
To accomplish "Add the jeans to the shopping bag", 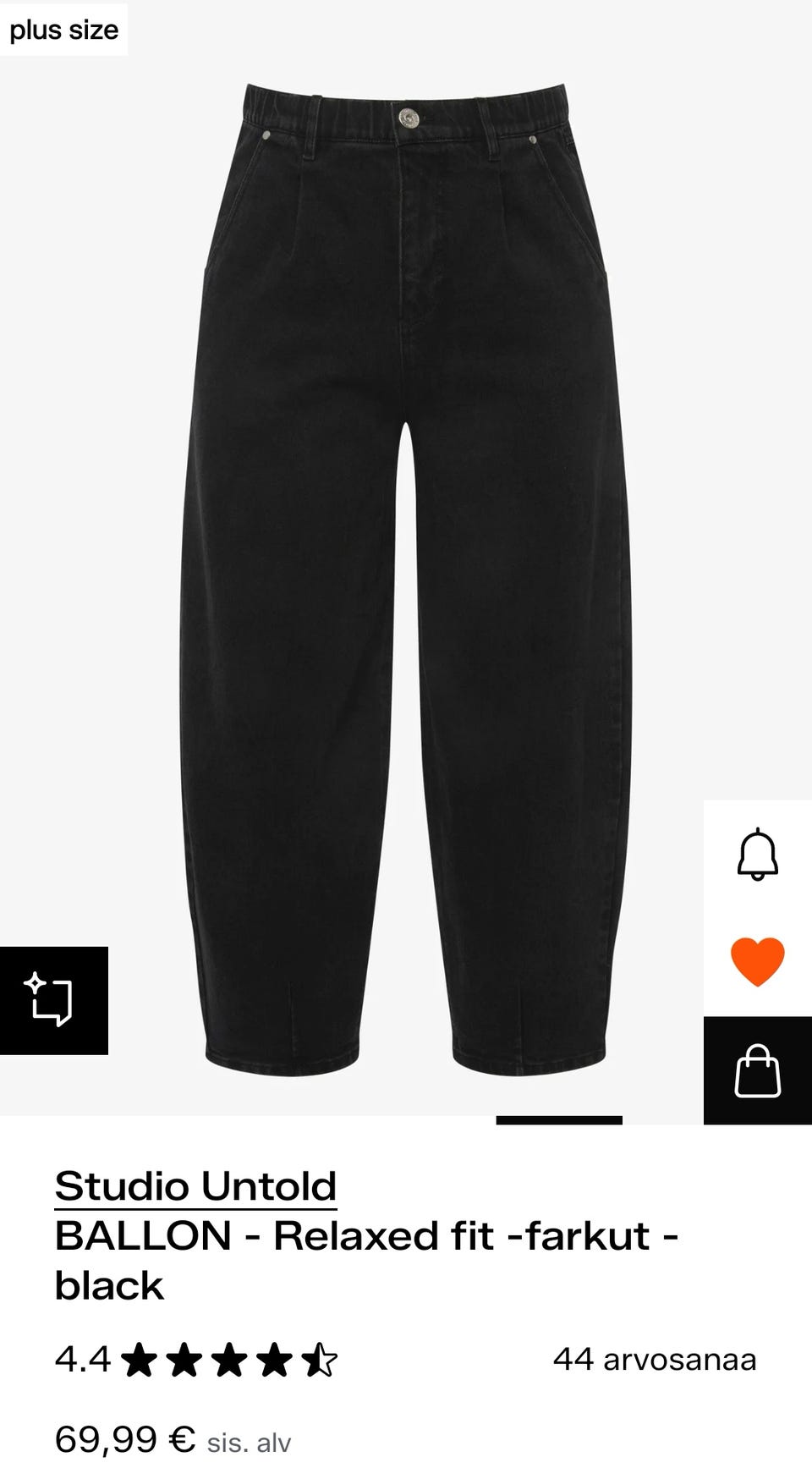I will 757,1070.
